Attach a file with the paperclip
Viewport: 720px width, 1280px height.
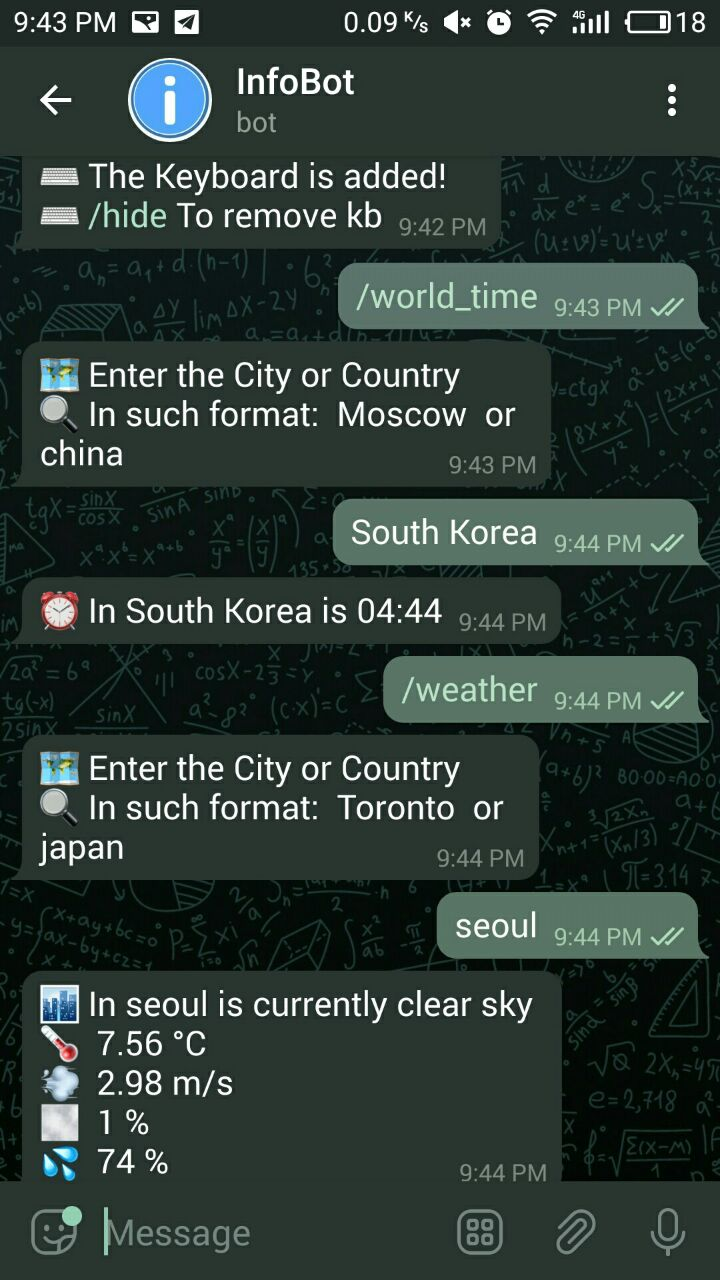(575, 1232)
